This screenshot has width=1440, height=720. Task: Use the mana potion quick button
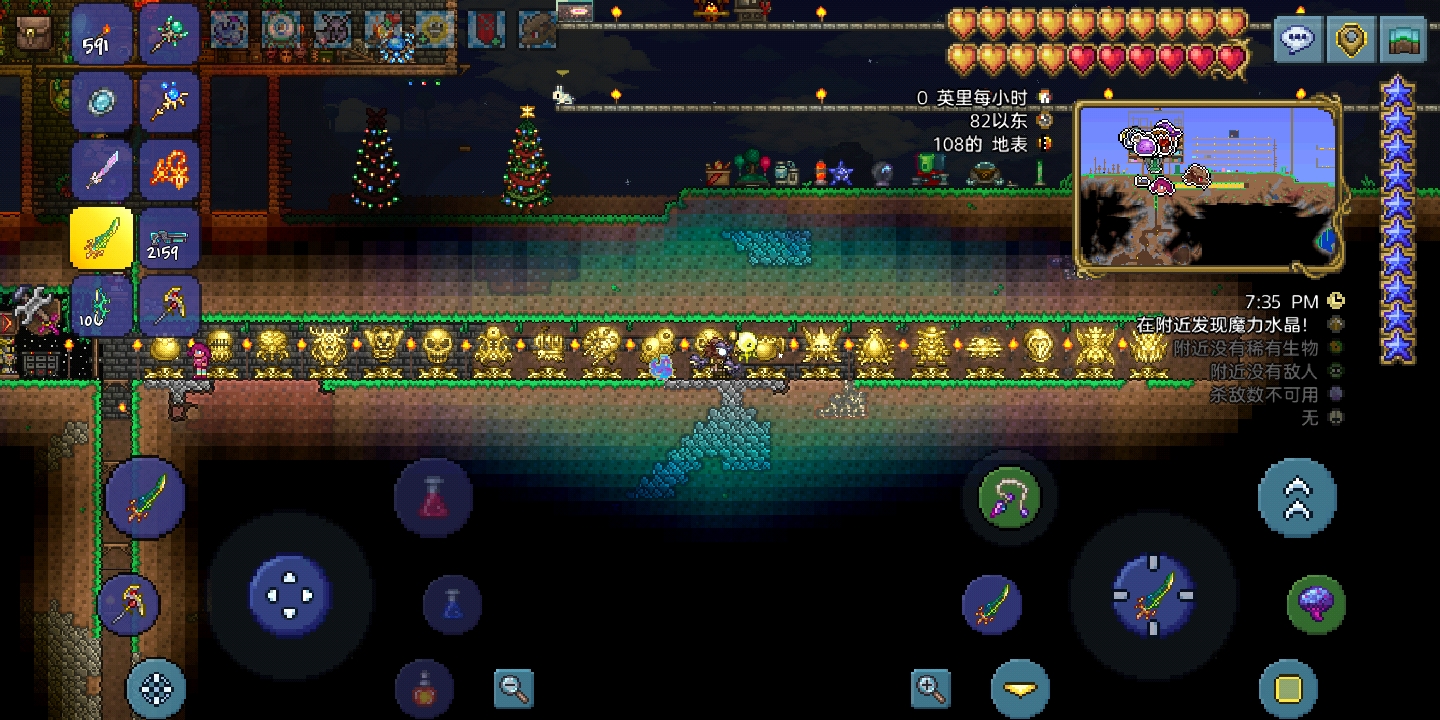pyautogui.click(x=452, y=604)
